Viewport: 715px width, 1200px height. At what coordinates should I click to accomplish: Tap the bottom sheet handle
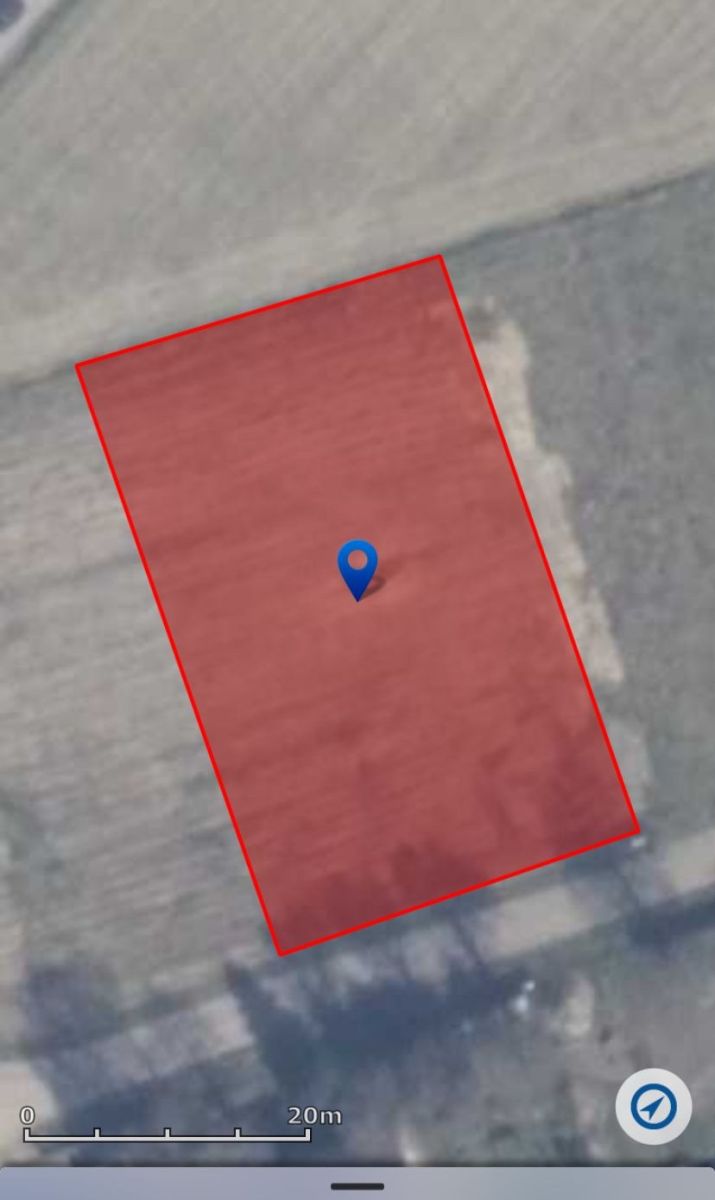coord(357,1186)
